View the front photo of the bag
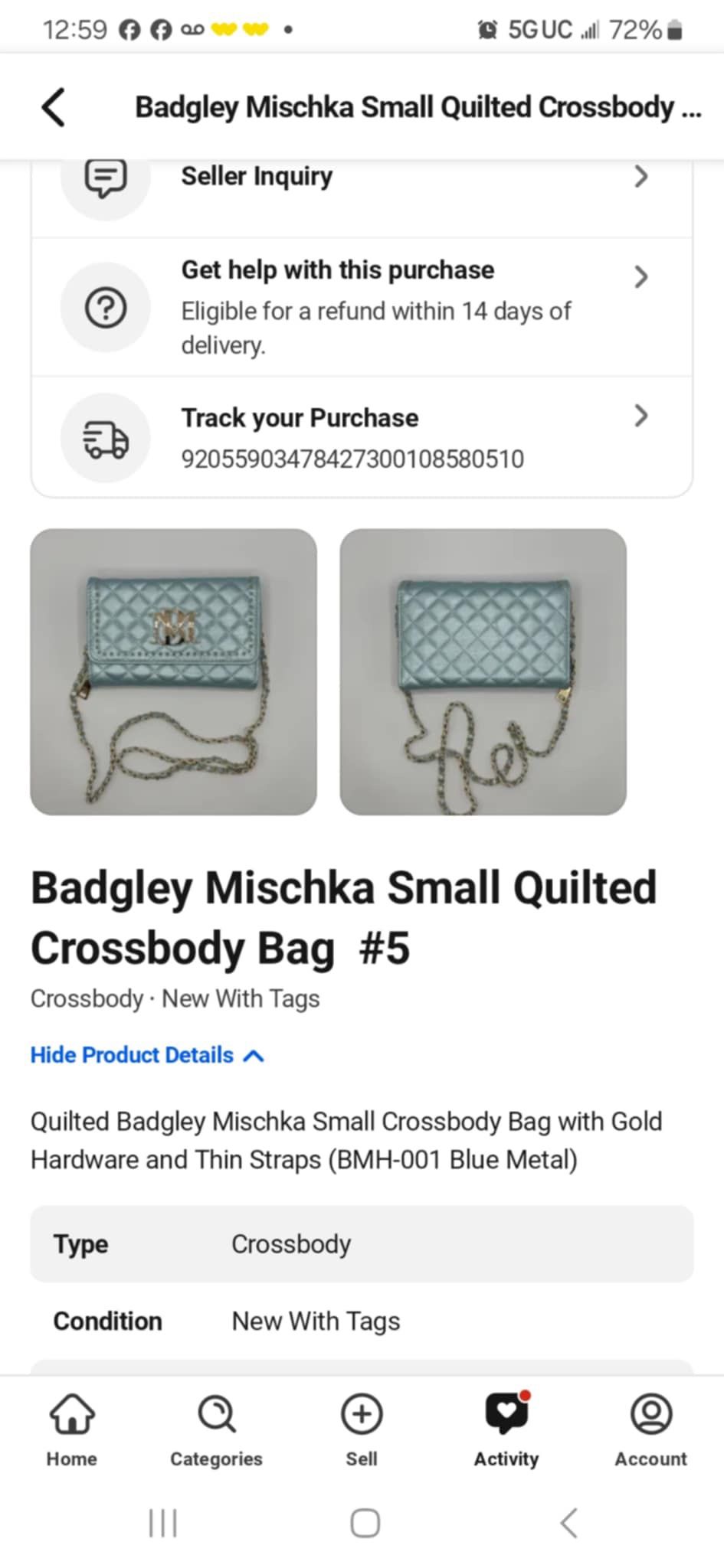This screenshot has height=1568, width=724. click(174, 671)
